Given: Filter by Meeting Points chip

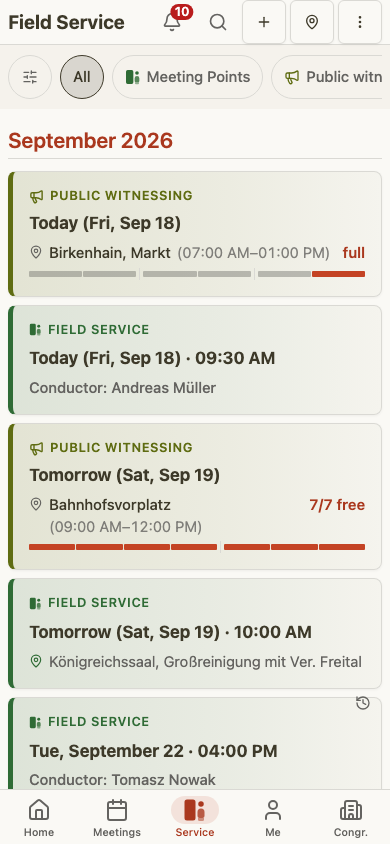Looking at the screenshot, I should click(187, 77).
